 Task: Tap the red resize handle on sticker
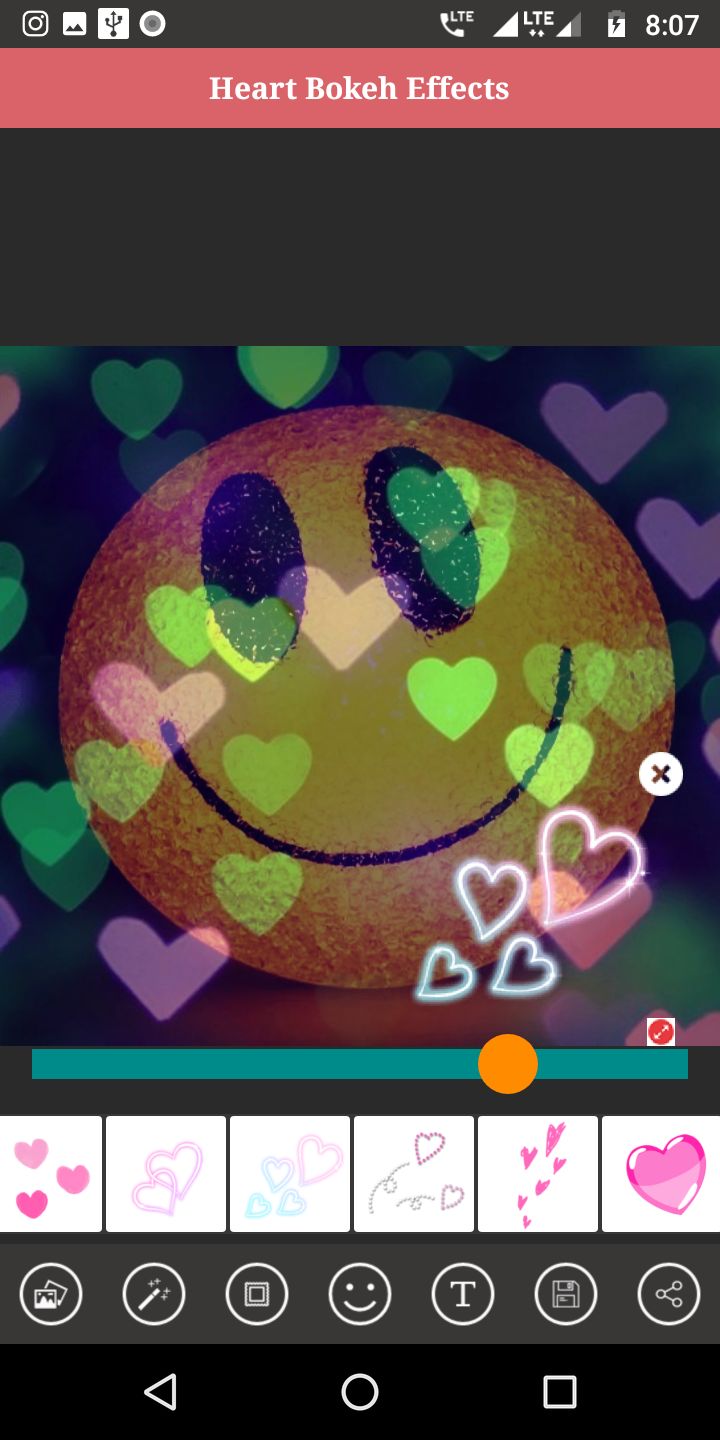tap(661, 1032)
